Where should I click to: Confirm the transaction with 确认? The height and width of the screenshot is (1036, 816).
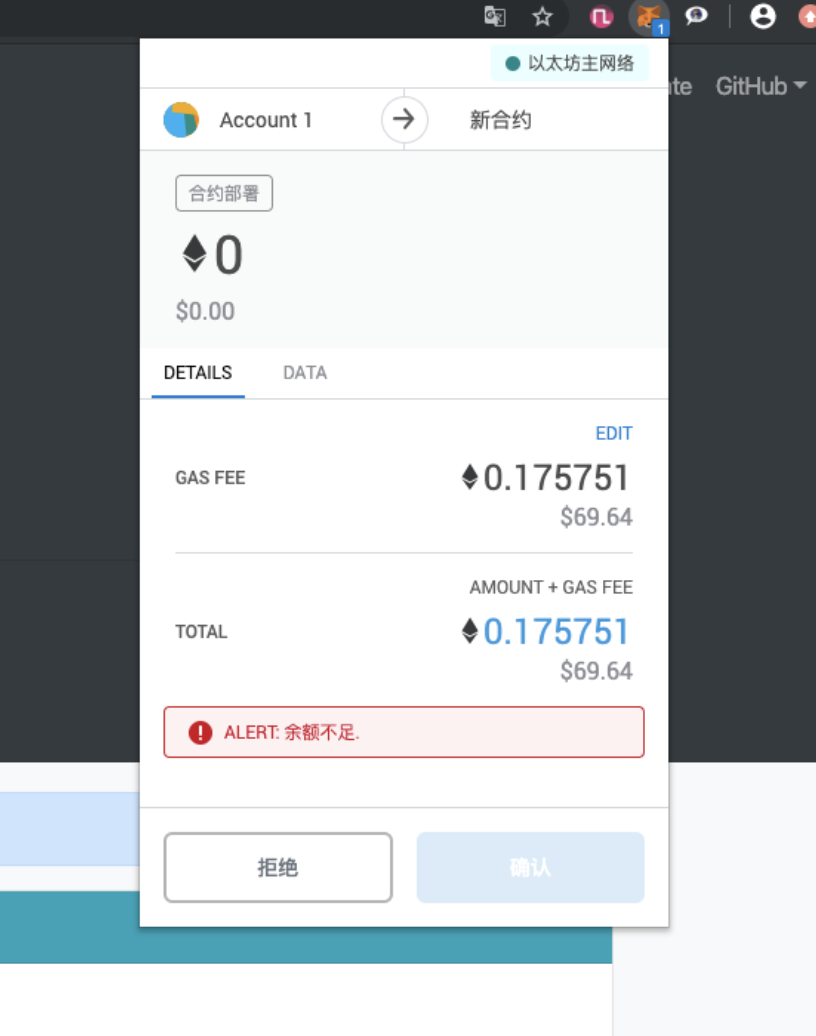pyautogui.click(x=530, y=867)
